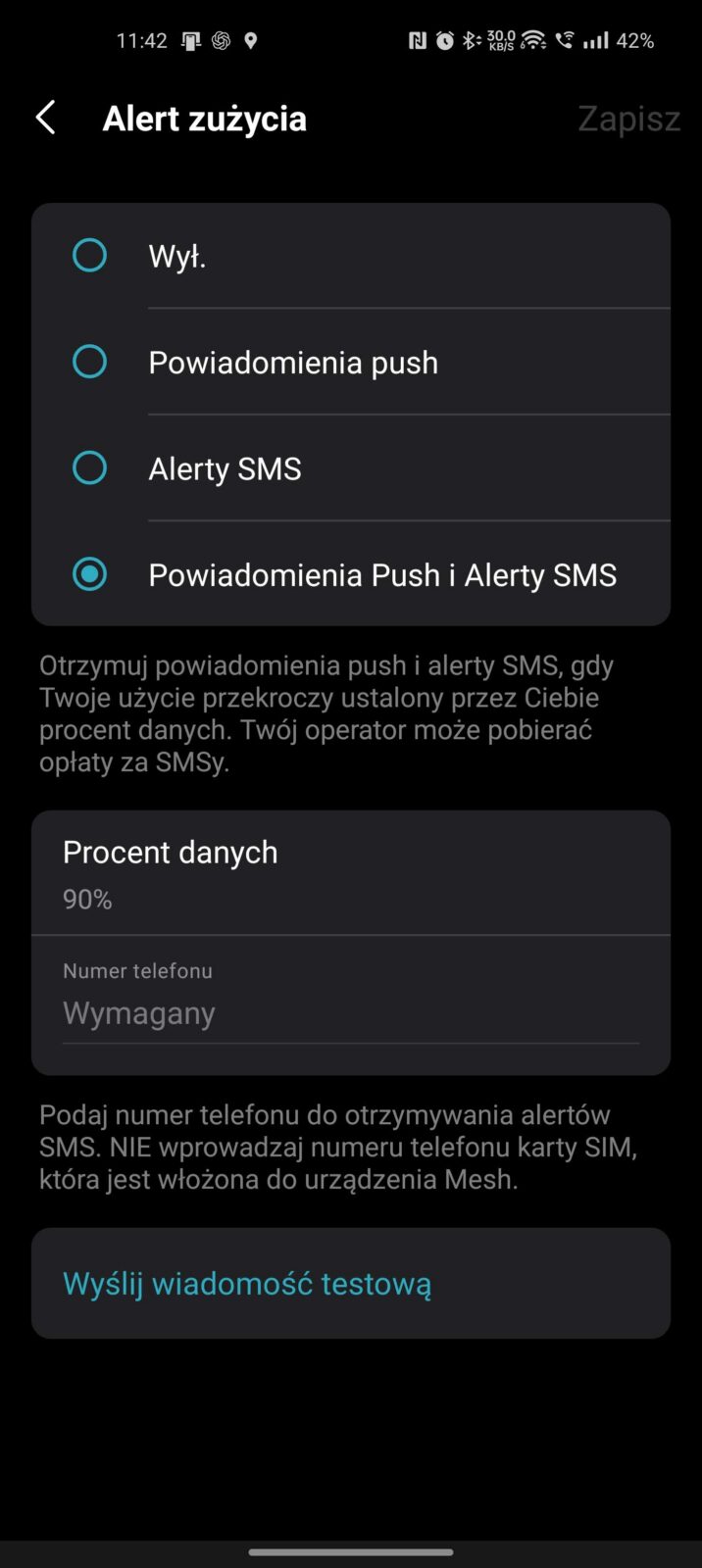Viewport: 702px width, 1568px height.
Task: Choose Powiadomienia push only
Action: [x=90, y=362]
